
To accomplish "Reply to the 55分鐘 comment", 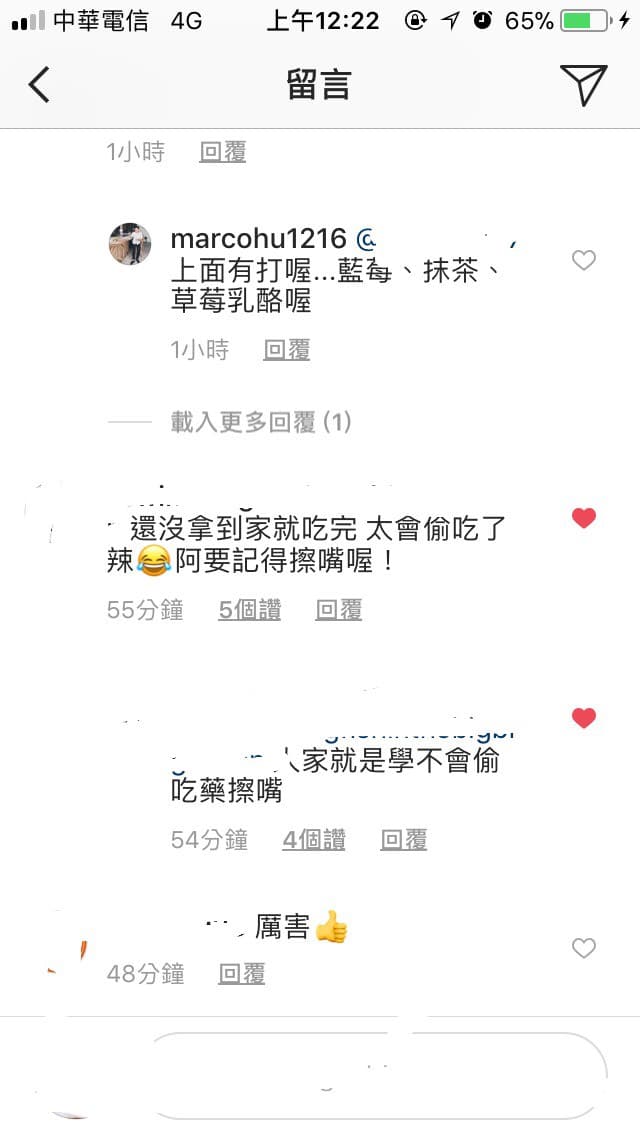I will pos(338,610).
